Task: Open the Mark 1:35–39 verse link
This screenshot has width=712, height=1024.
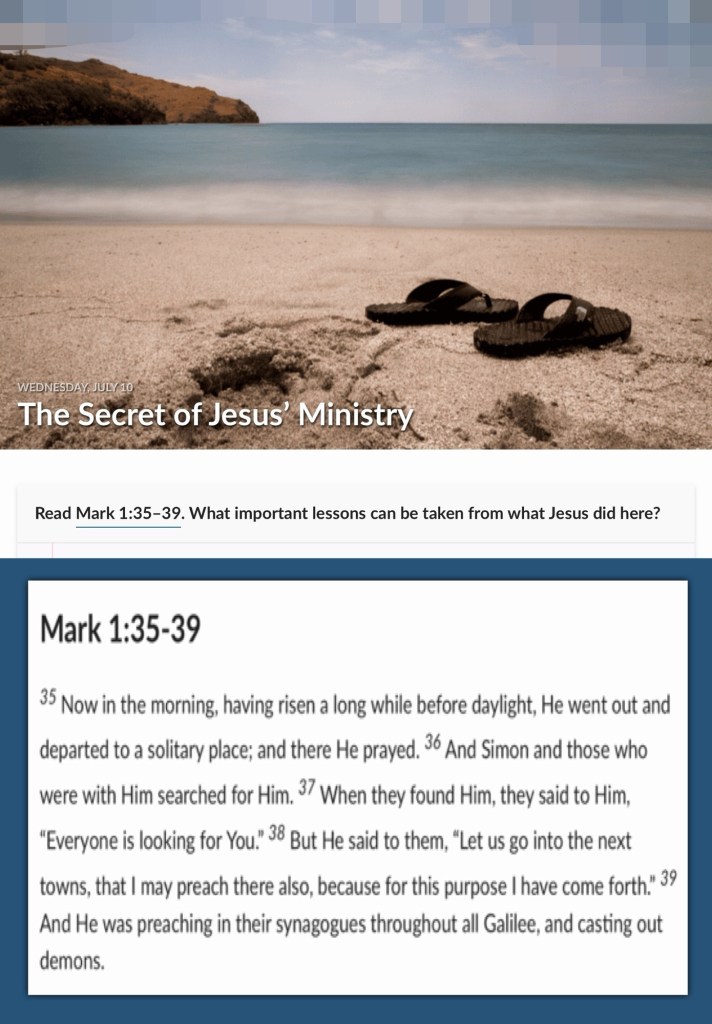Action: tap(128, 513)
